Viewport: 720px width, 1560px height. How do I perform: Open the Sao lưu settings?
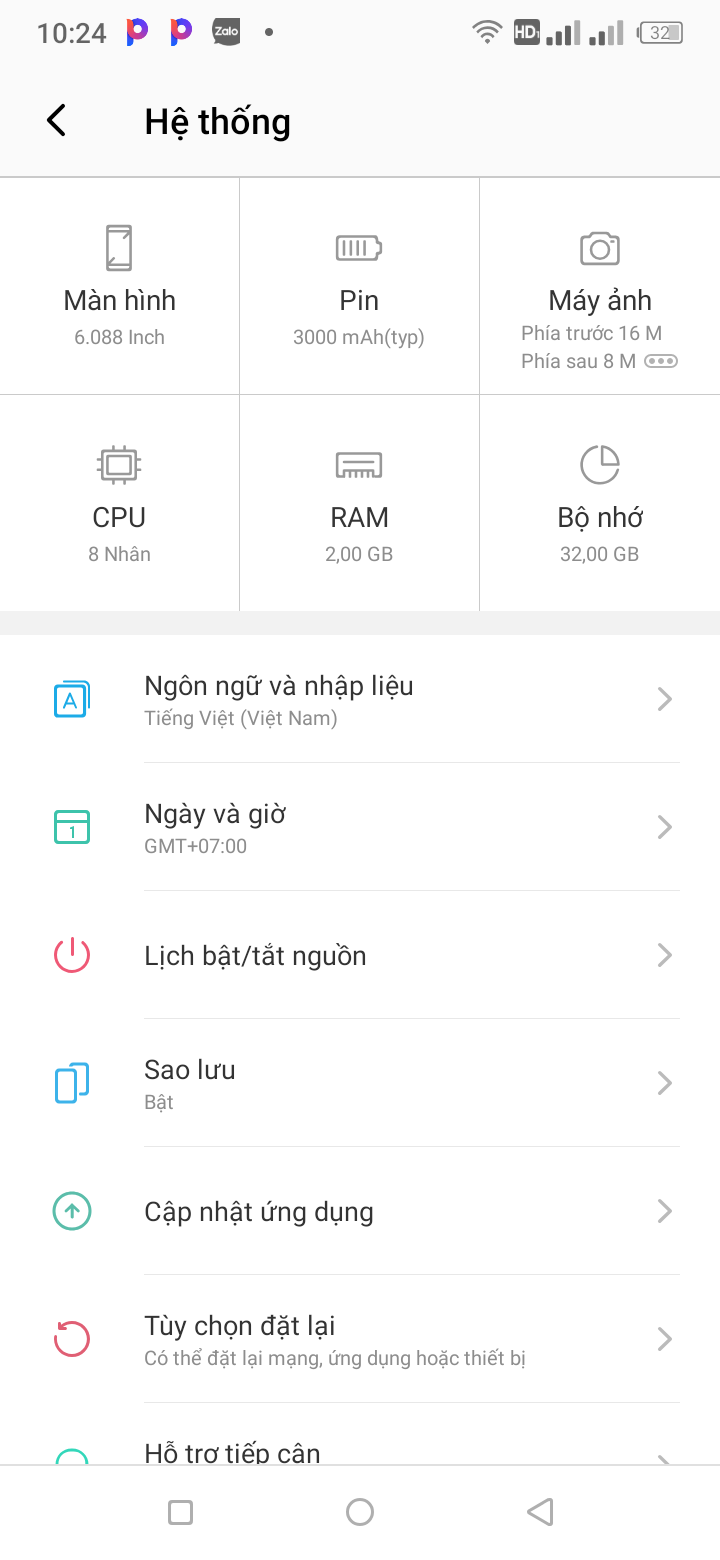(x=360, y=1084)
